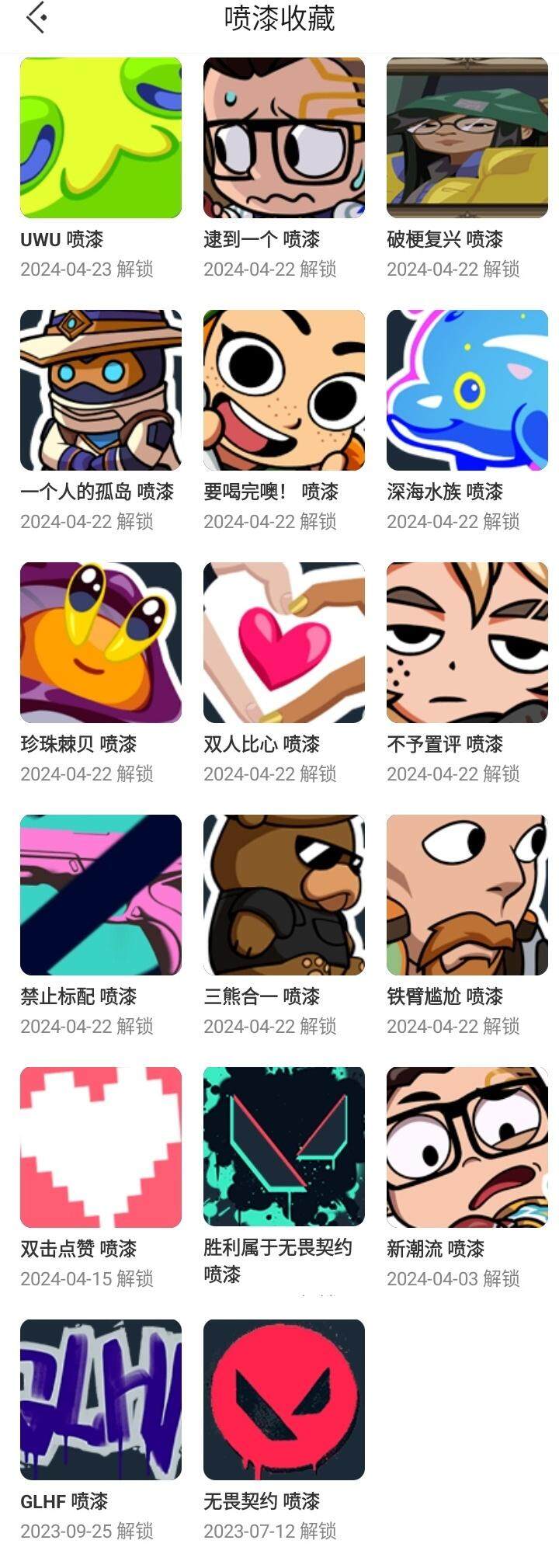
Task: Open the 新潮流 喷漆 spray
Action: tap(467, 1147)
